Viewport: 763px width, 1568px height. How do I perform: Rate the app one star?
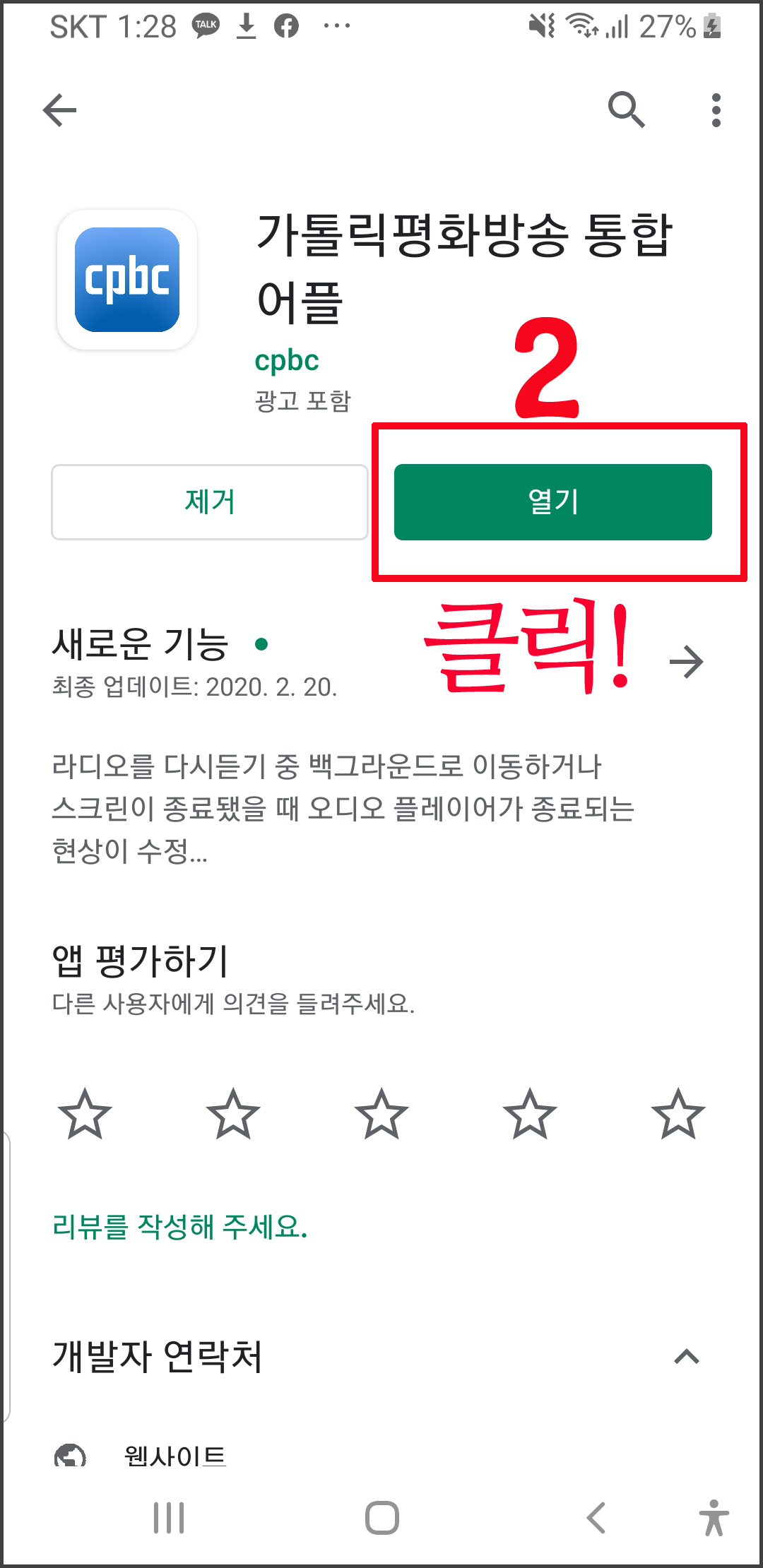point(85,1114)
